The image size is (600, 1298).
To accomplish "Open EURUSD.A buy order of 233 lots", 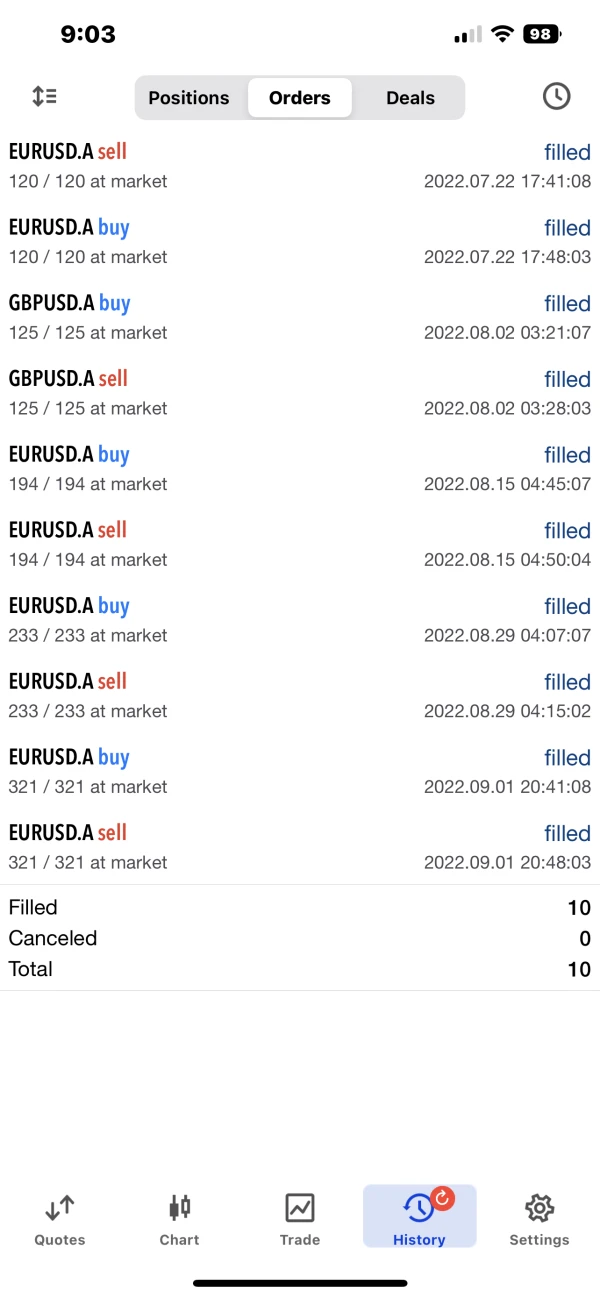I will tap(300, 620).
